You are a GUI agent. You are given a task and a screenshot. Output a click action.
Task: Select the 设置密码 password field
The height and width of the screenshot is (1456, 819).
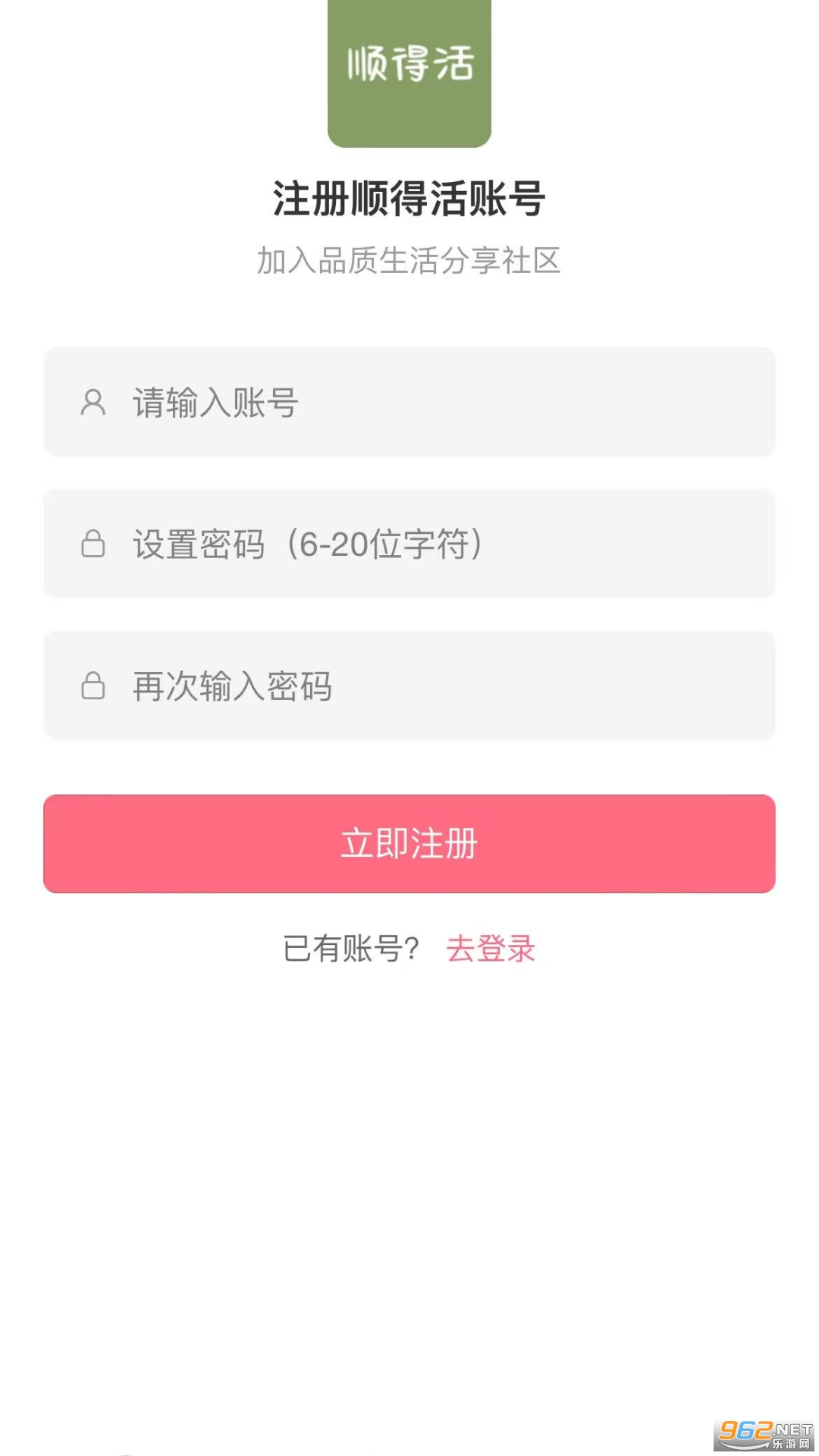tap(409, 544)
